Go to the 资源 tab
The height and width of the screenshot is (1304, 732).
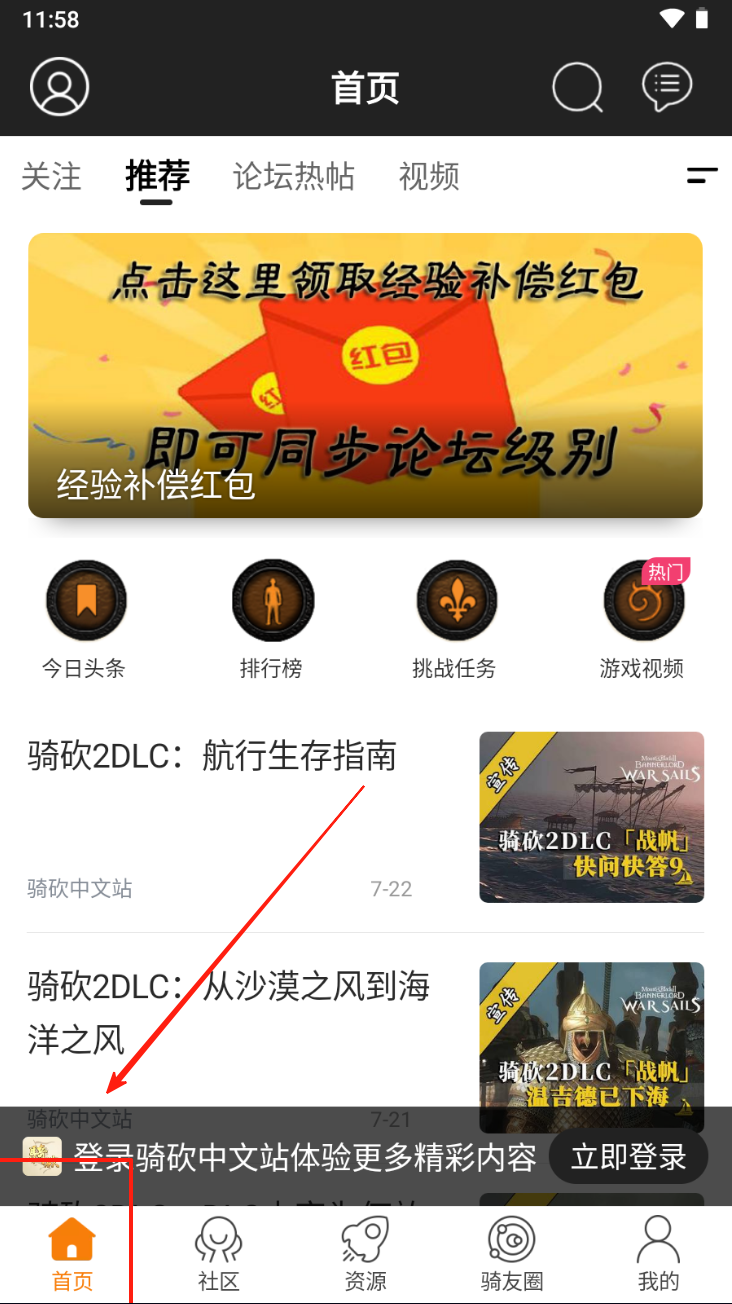tap(365, 1254)
